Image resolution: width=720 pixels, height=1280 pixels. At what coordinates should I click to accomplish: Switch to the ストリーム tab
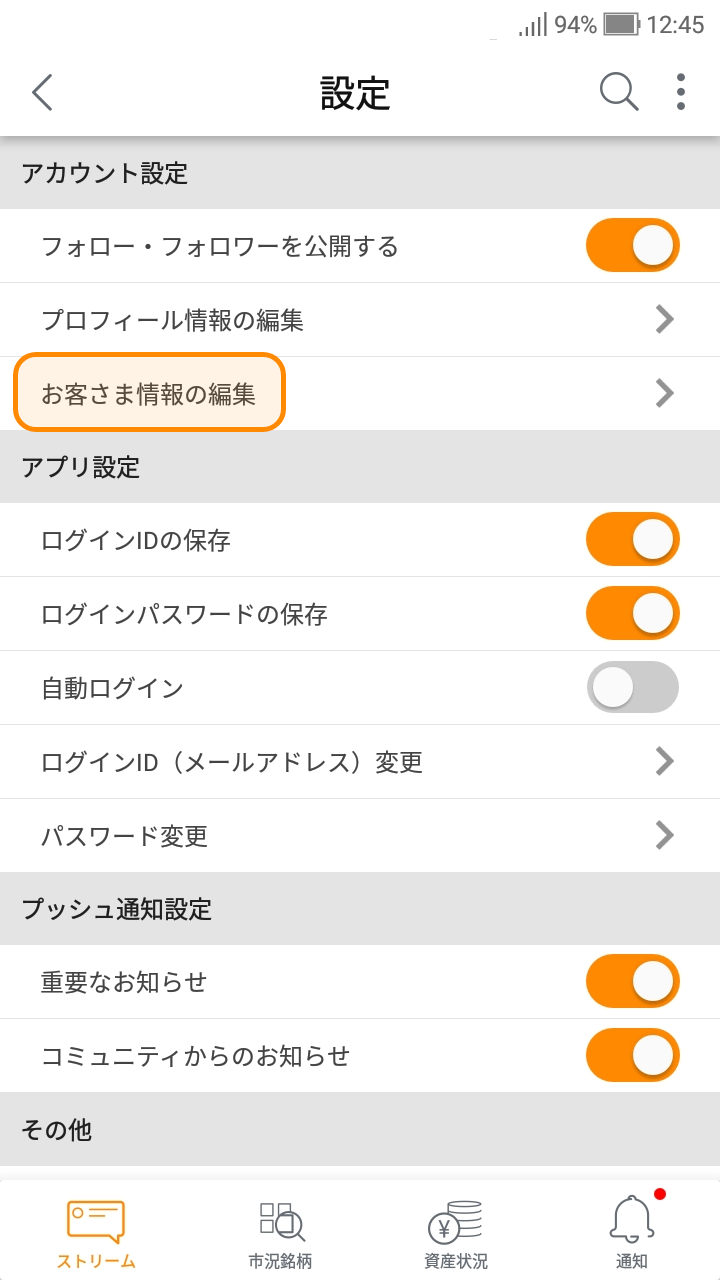click(96, 1234)
